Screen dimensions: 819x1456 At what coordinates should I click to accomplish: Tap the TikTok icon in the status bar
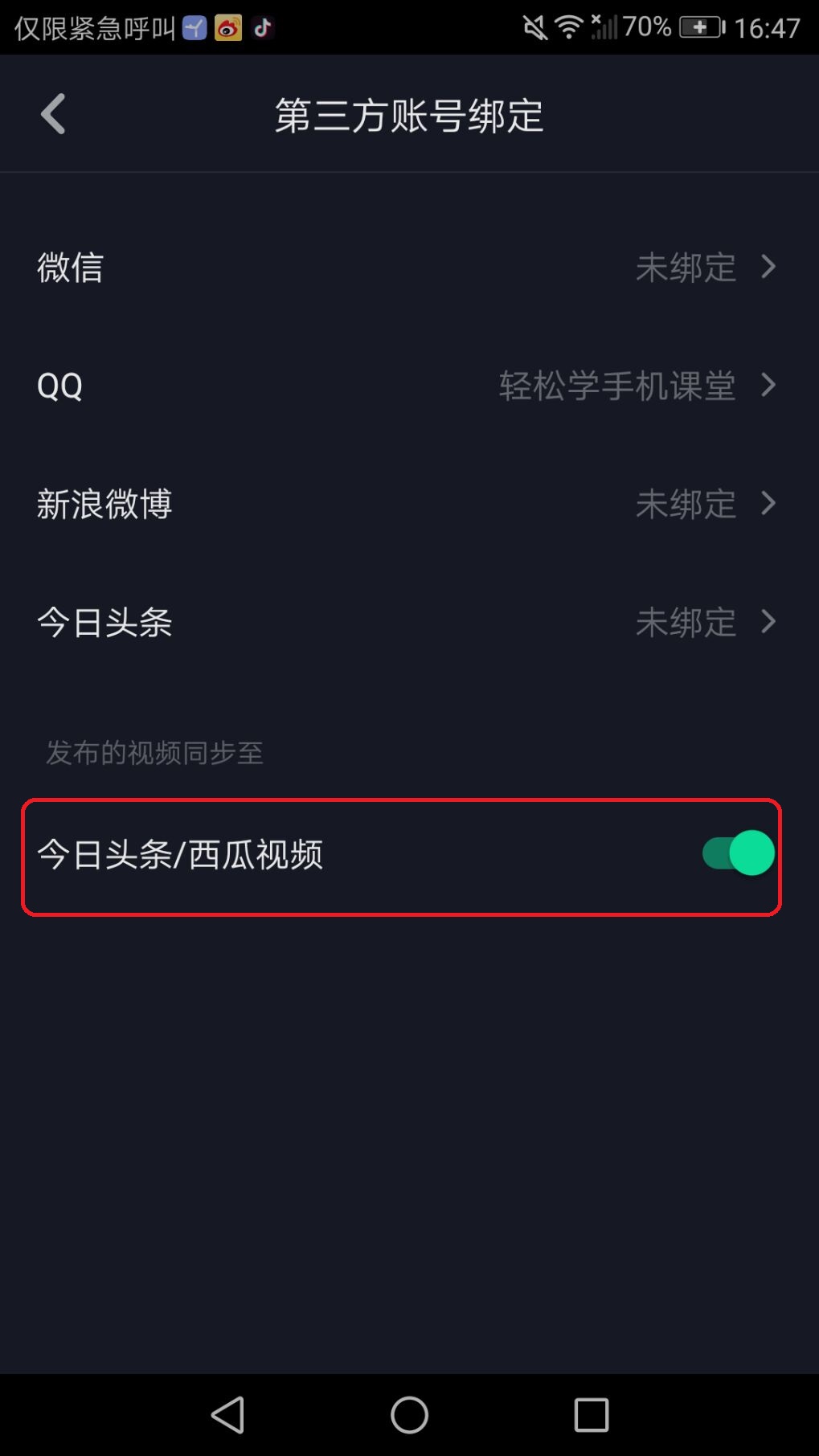(263, 27)
